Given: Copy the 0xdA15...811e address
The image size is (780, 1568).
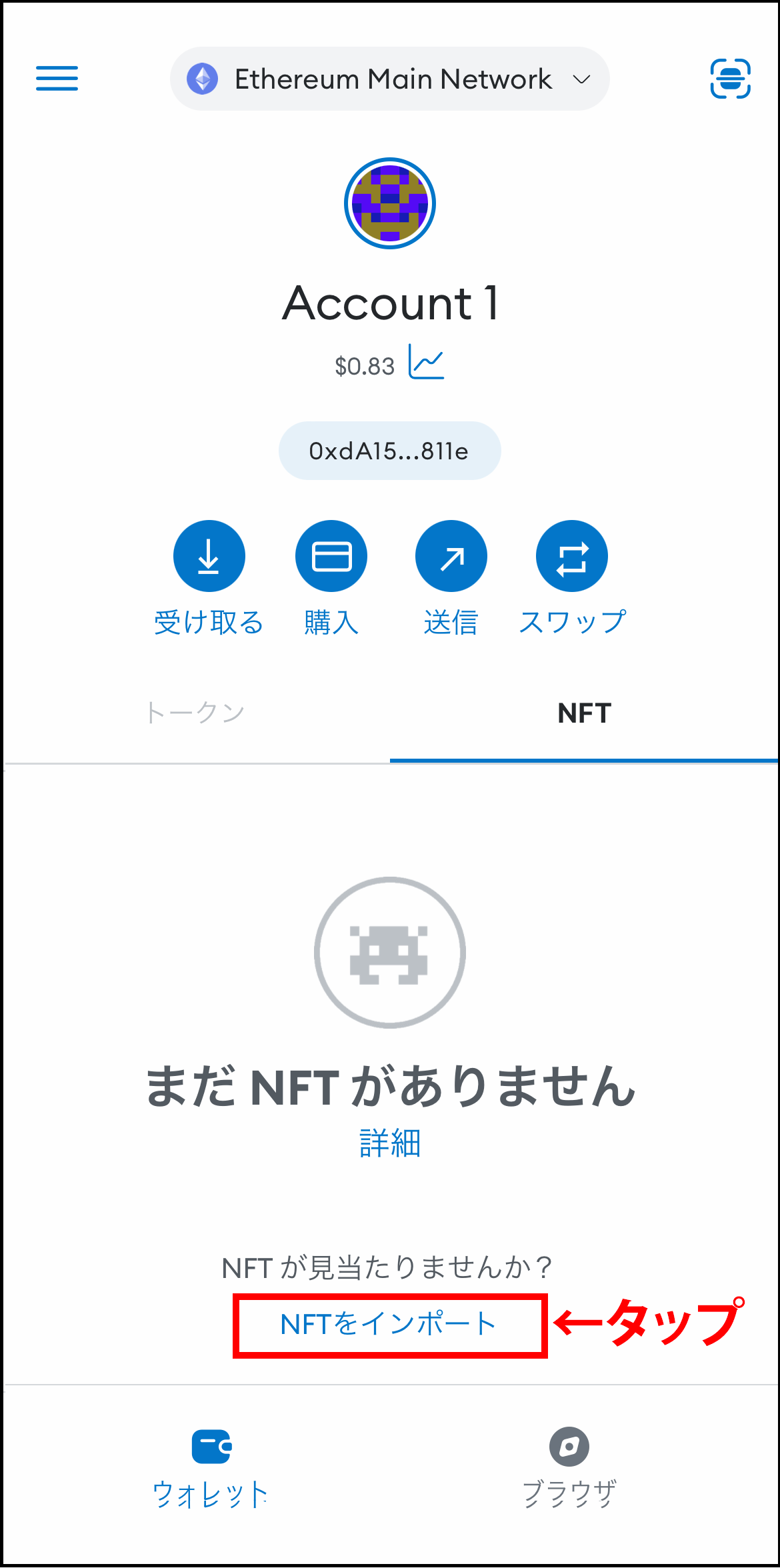Looking at the screenshot, I should [389, 451].
